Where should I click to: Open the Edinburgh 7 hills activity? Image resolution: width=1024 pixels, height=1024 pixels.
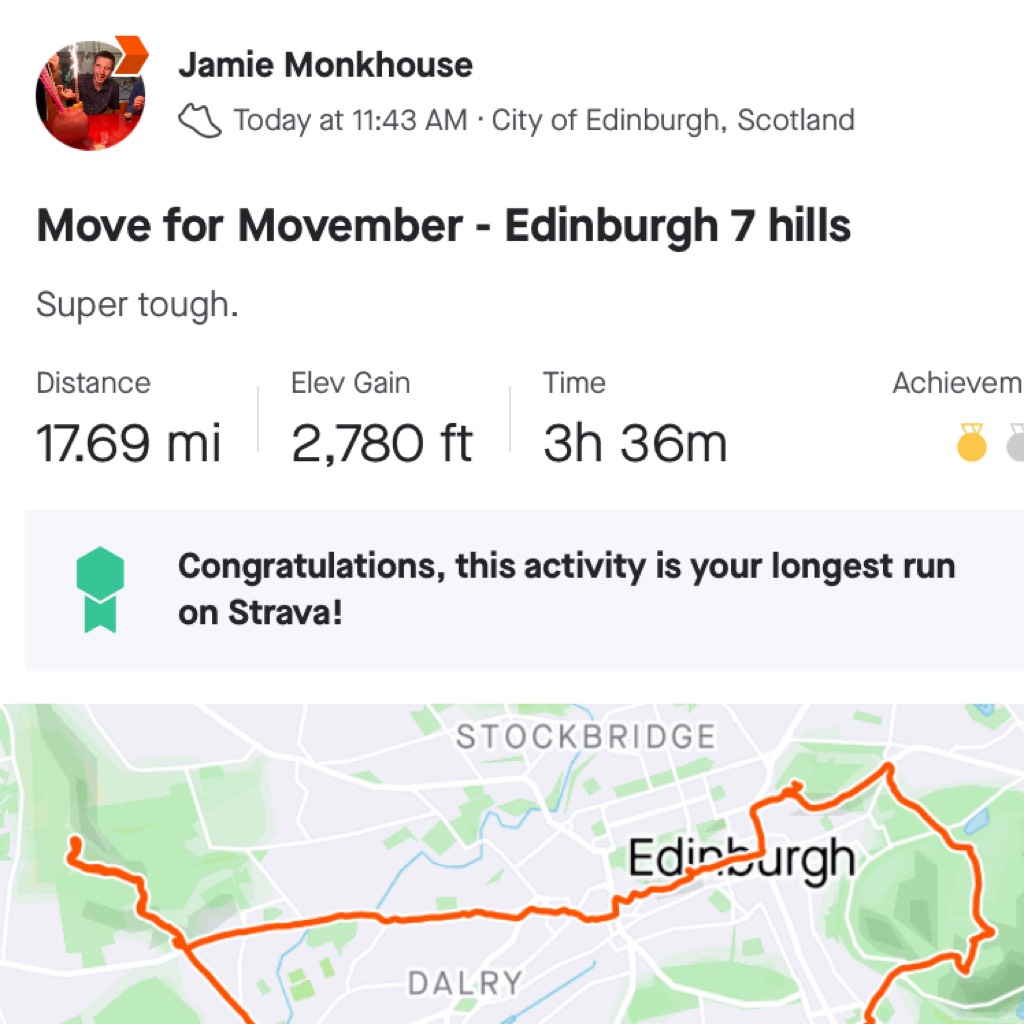coord(443,227)
